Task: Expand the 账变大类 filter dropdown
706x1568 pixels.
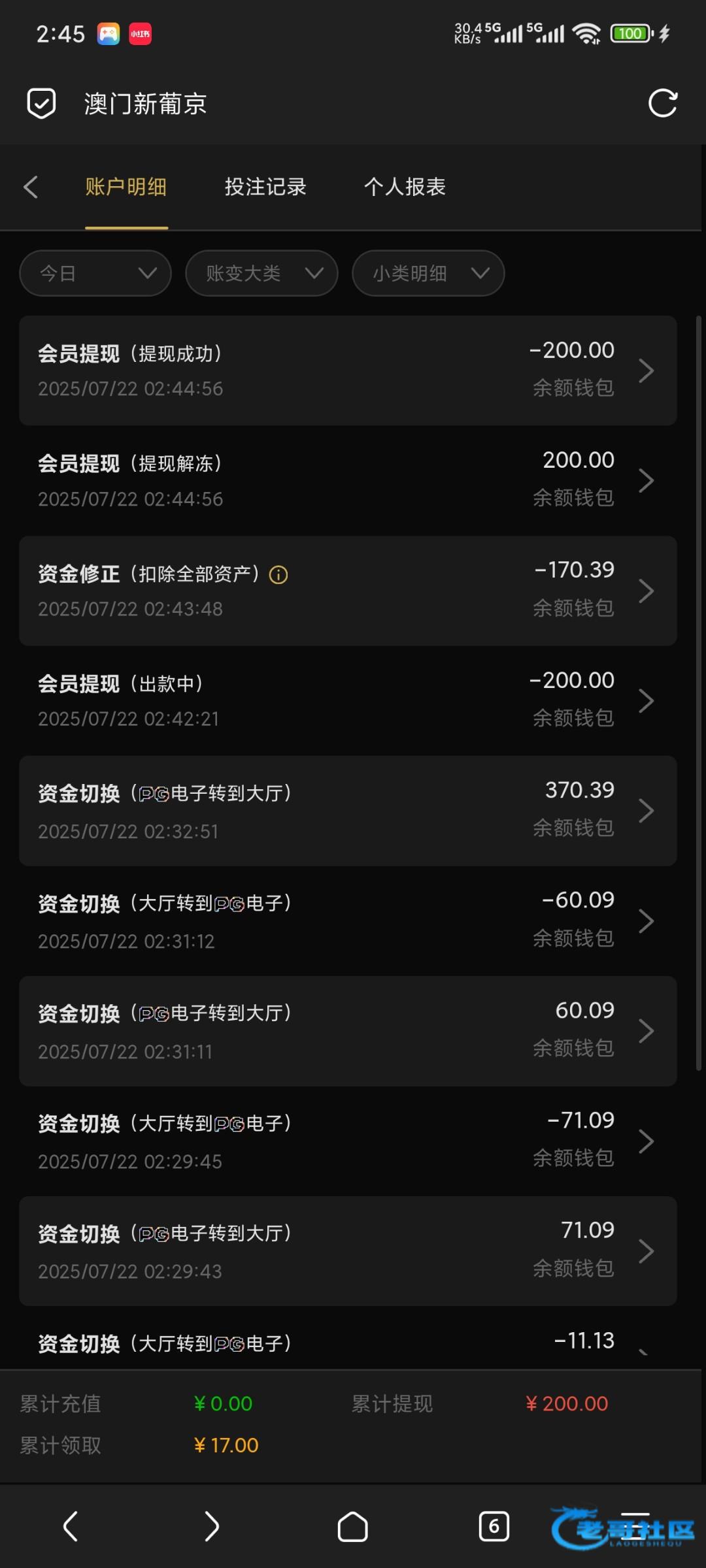Action: [261, 273]
